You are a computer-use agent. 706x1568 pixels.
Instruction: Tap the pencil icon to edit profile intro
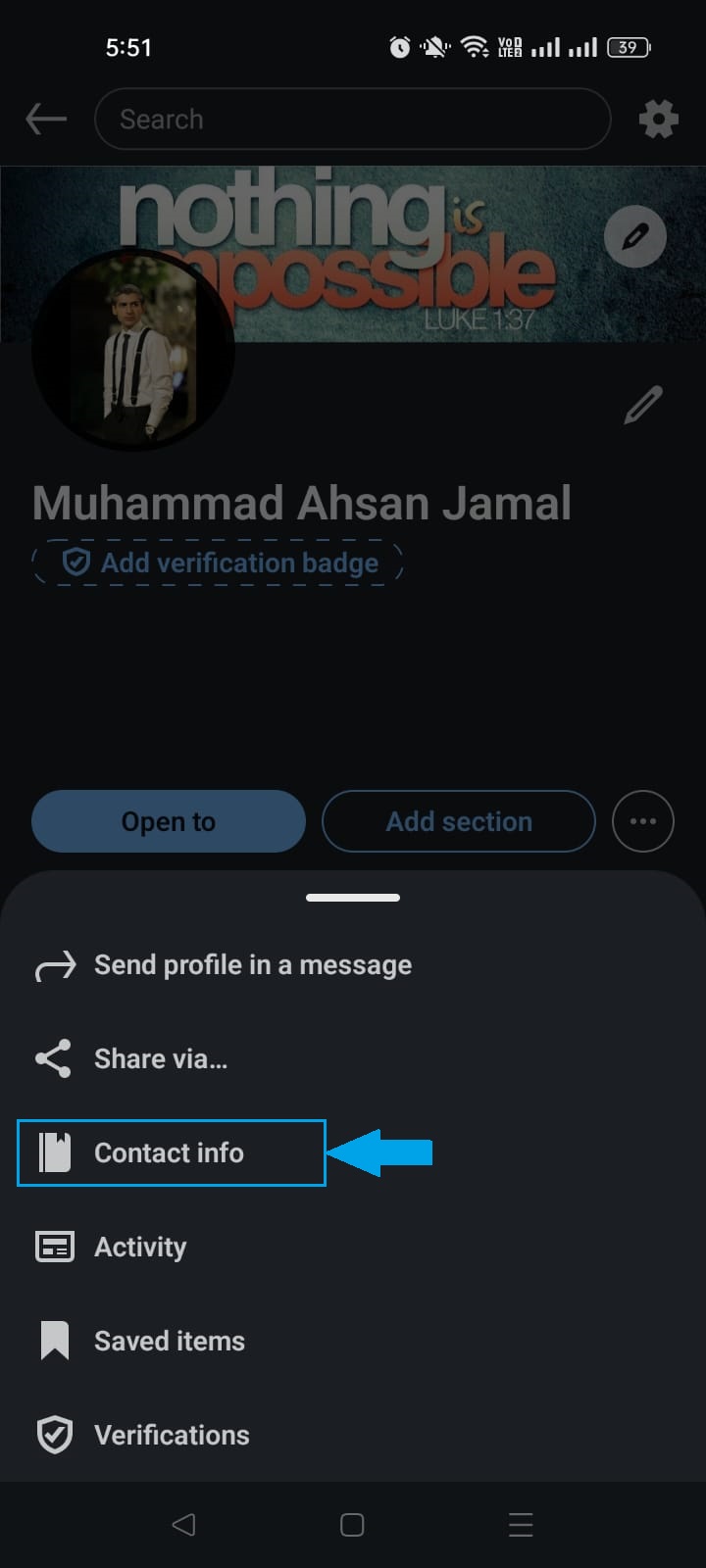[x=642, y=406]
